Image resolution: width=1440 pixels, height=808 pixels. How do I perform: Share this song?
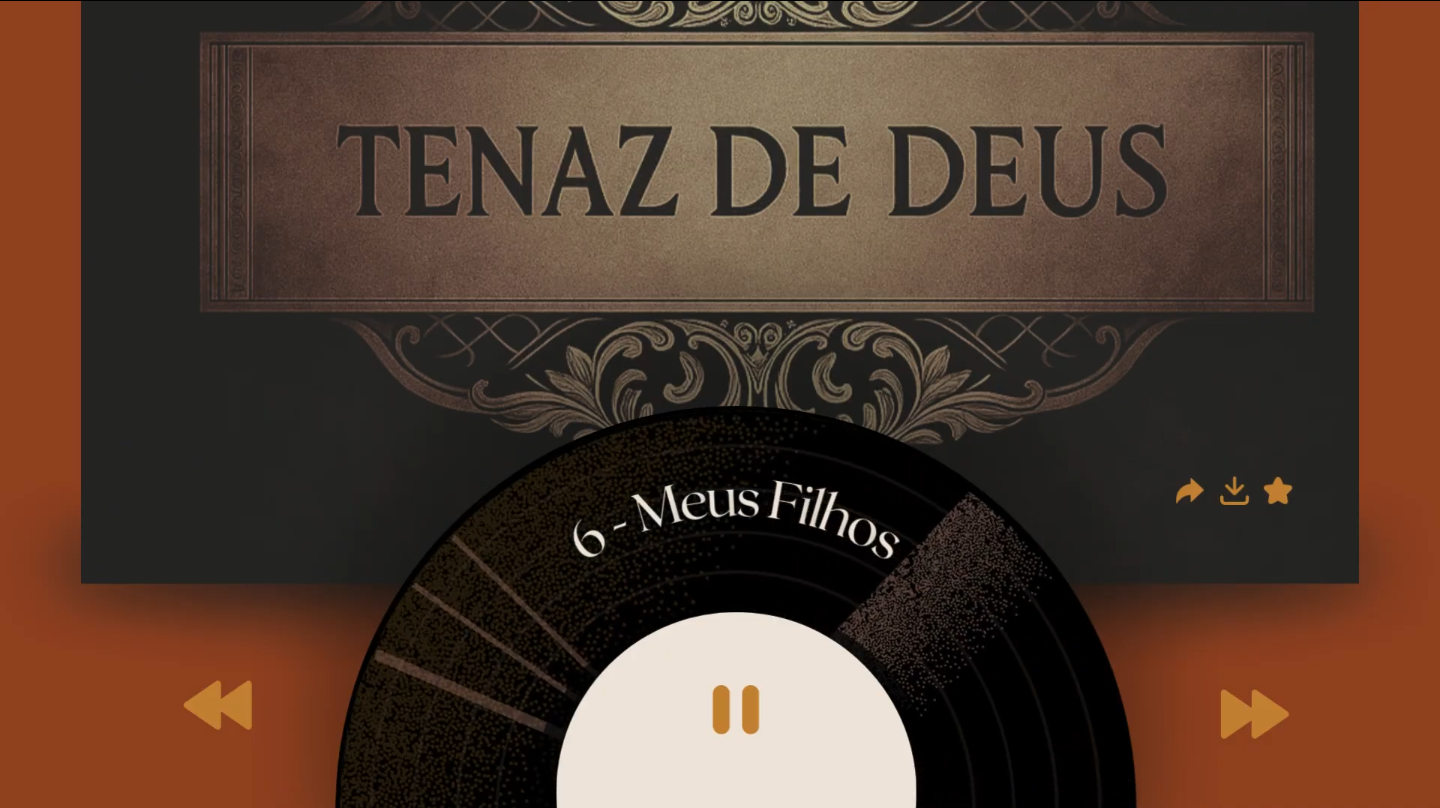1189,492
